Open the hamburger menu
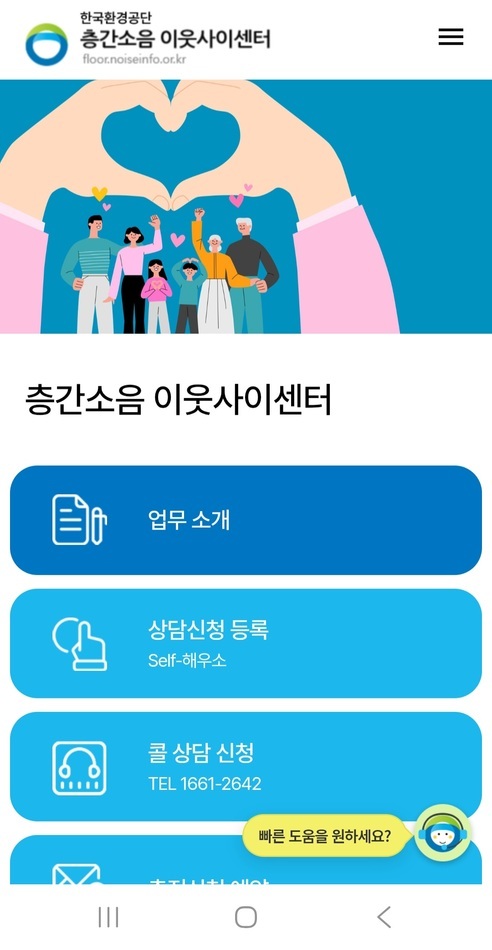Image resolution: width=492 pixels, height=950 pixels. [x=451, y=37]
